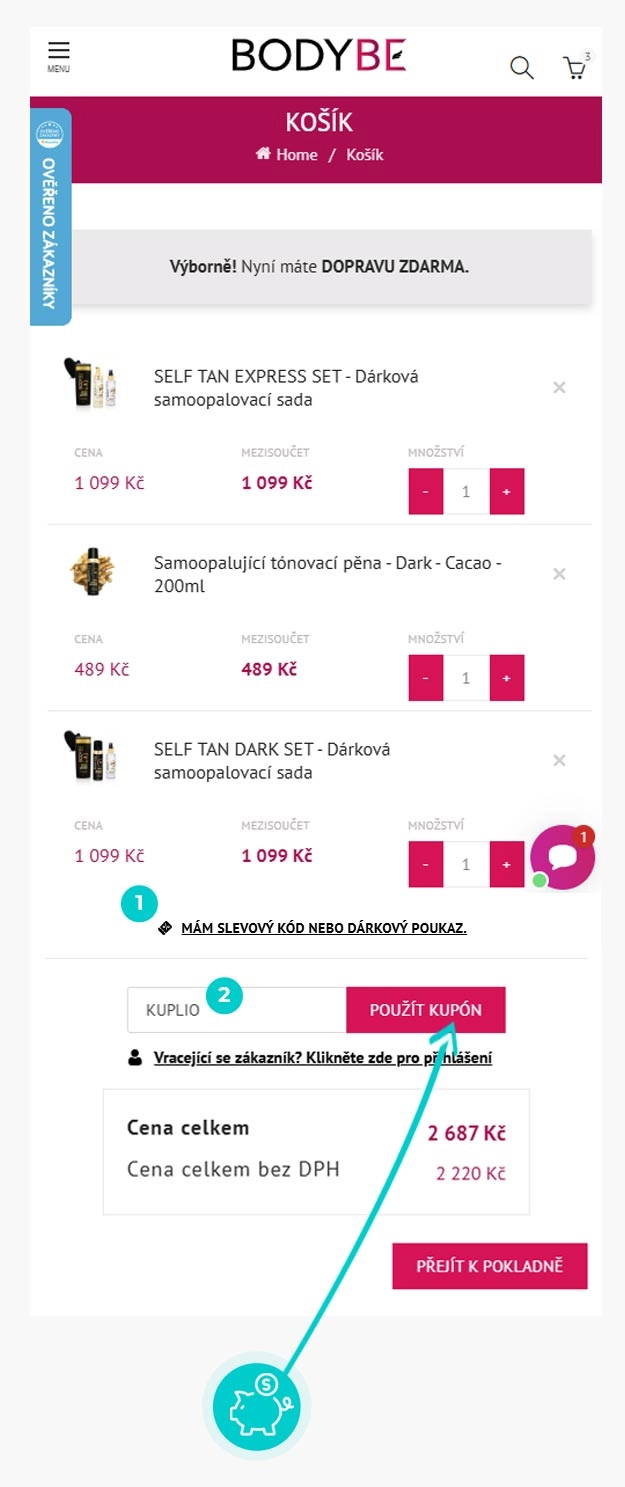
Task: Remove SELF TAN DARK SET from cart
Action: (559, 760)
